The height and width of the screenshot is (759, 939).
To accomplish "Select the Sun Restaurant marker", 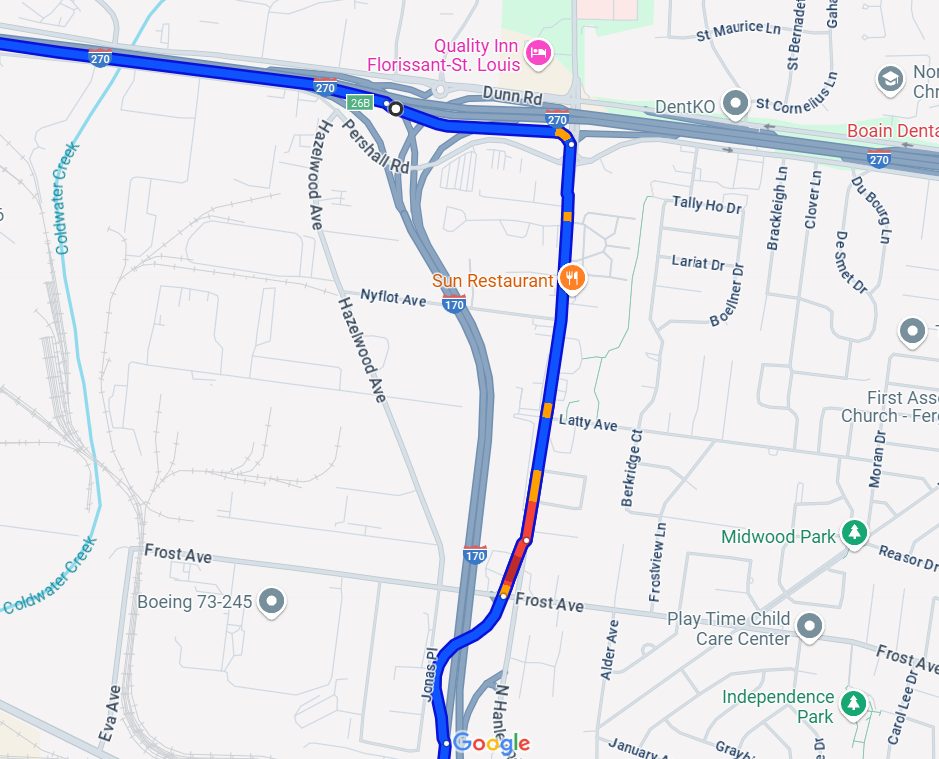I will [571, 278].
